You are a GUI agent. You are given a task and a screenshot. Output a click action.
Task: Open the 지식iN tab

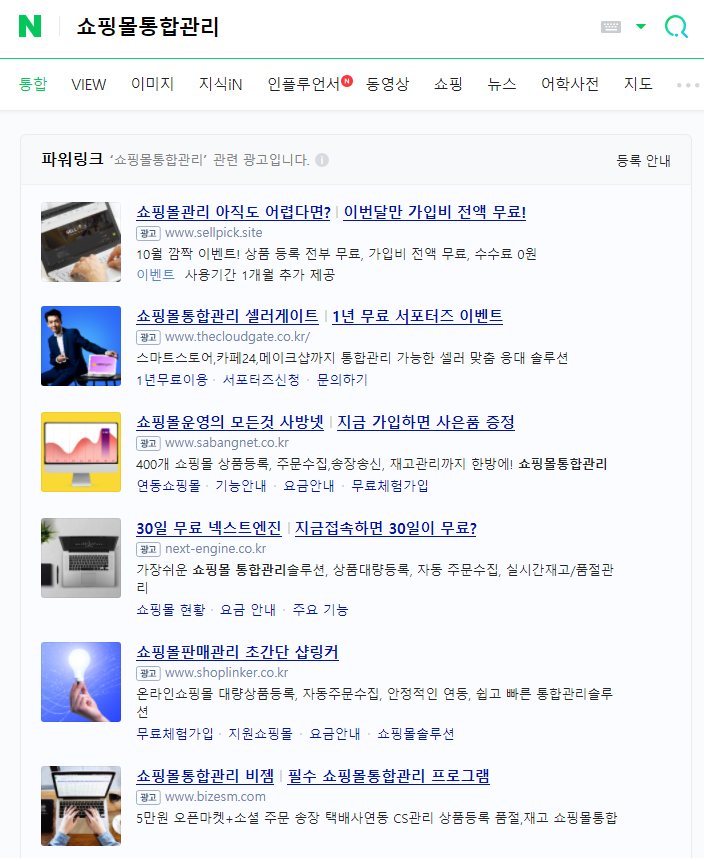coord(220,85)
